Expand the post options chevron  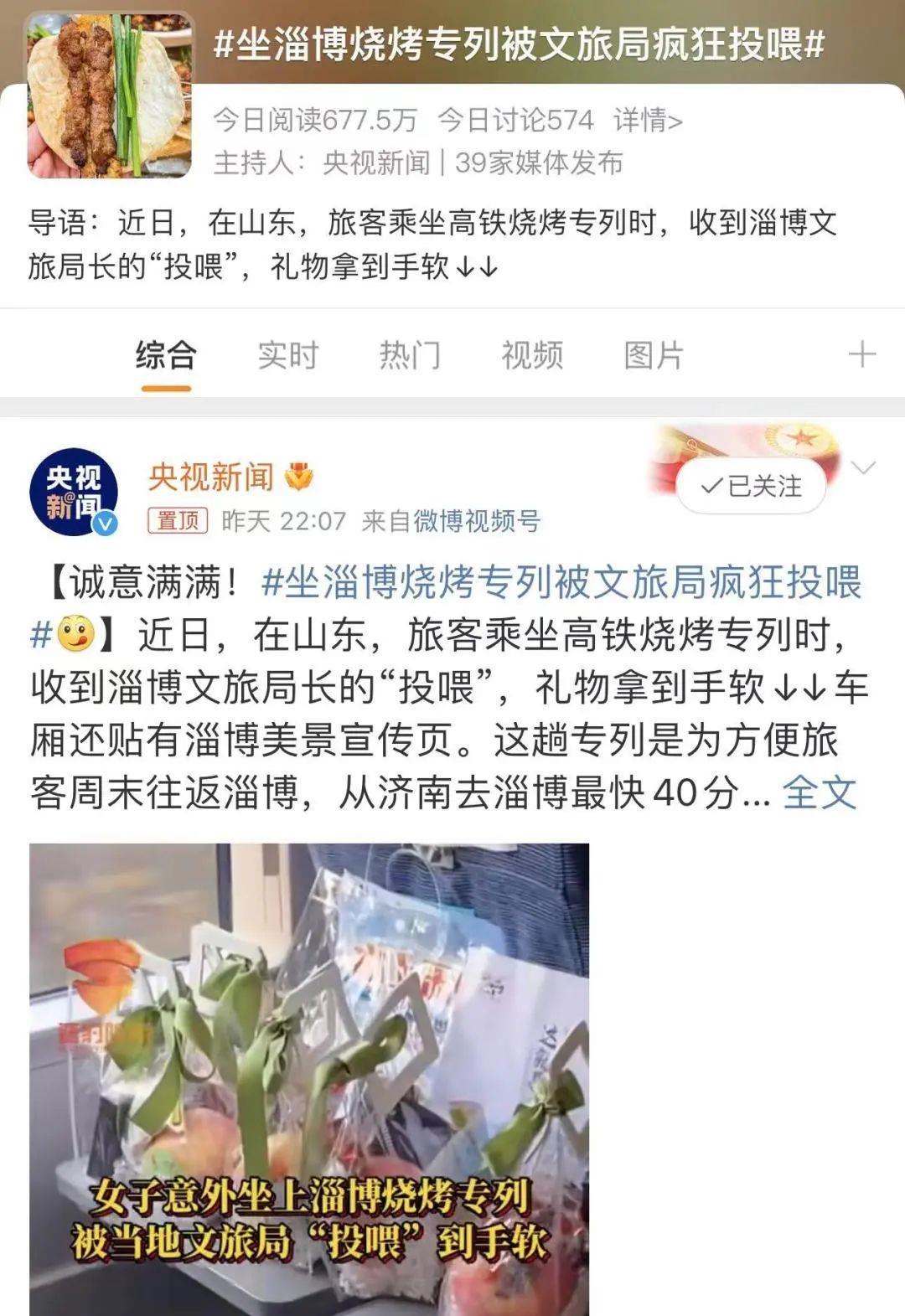coord(863,467)
